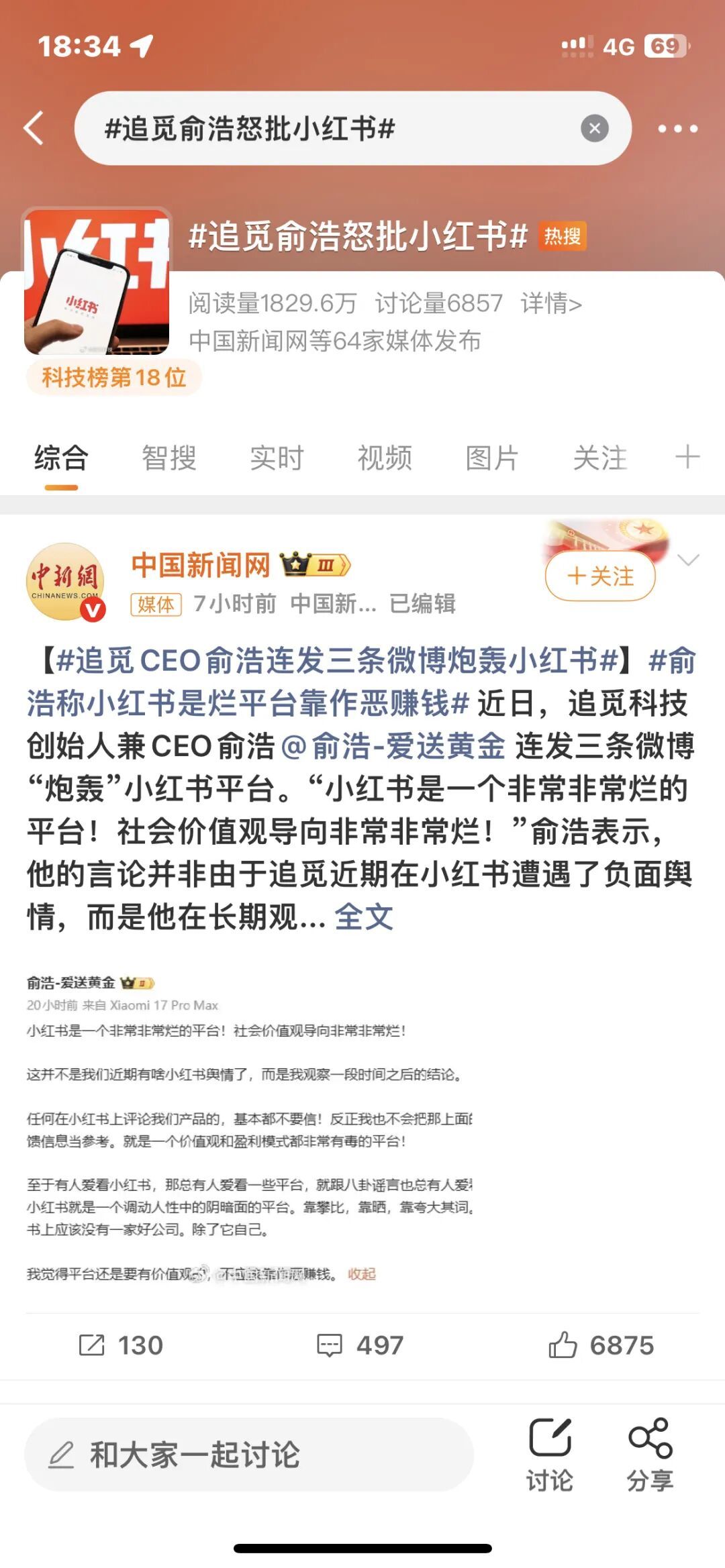Open the 科技榜第18位 ranking chip
725x1568 pixels.
pyautogui.click(x=114, y=377)
